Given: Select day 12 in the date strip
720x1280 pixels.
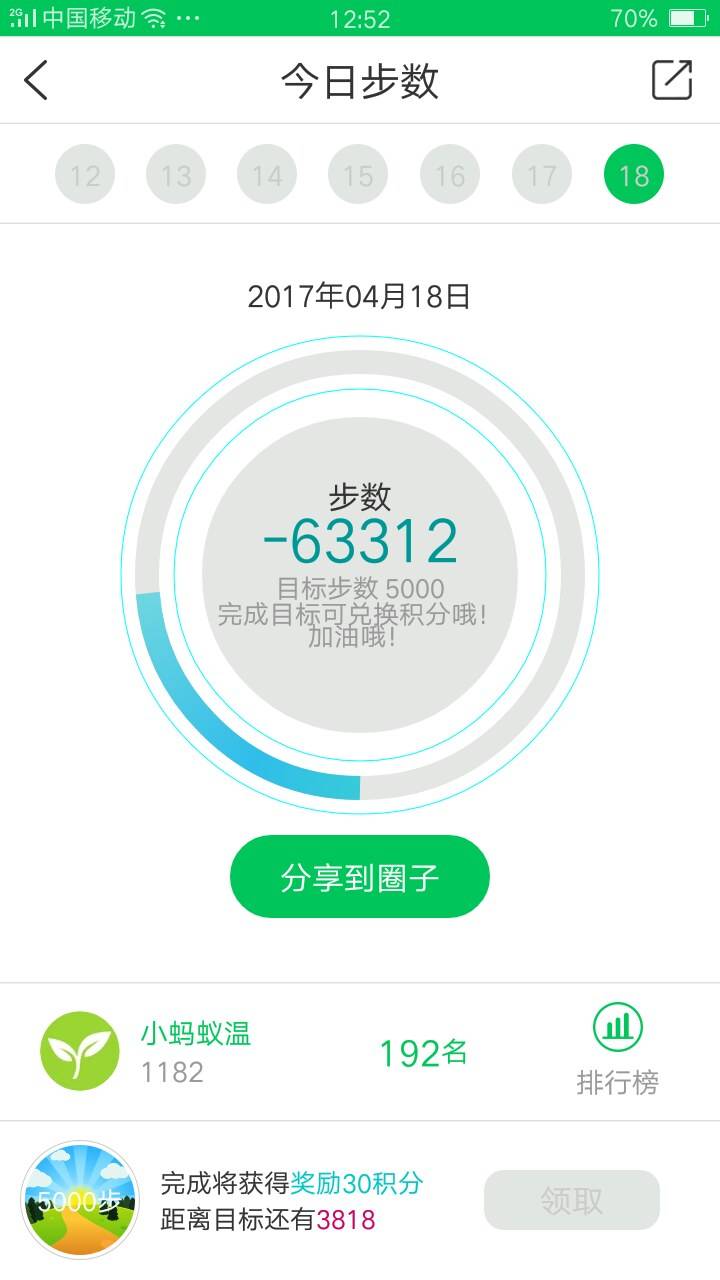Looking at the screenshot, I should (85, 175).
